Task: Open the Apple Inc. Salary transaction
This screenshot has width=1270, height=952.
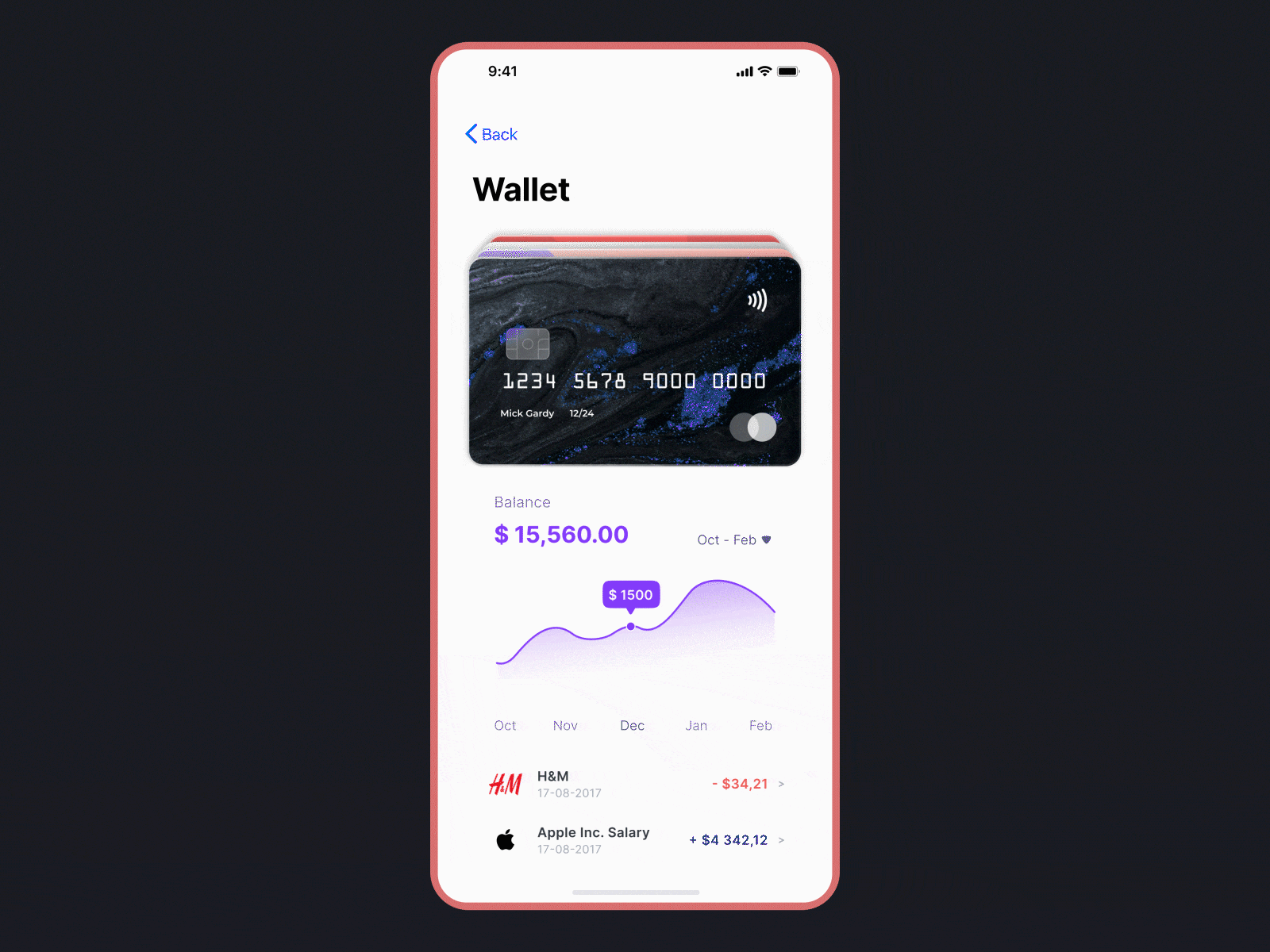Action: pos(635,840)
